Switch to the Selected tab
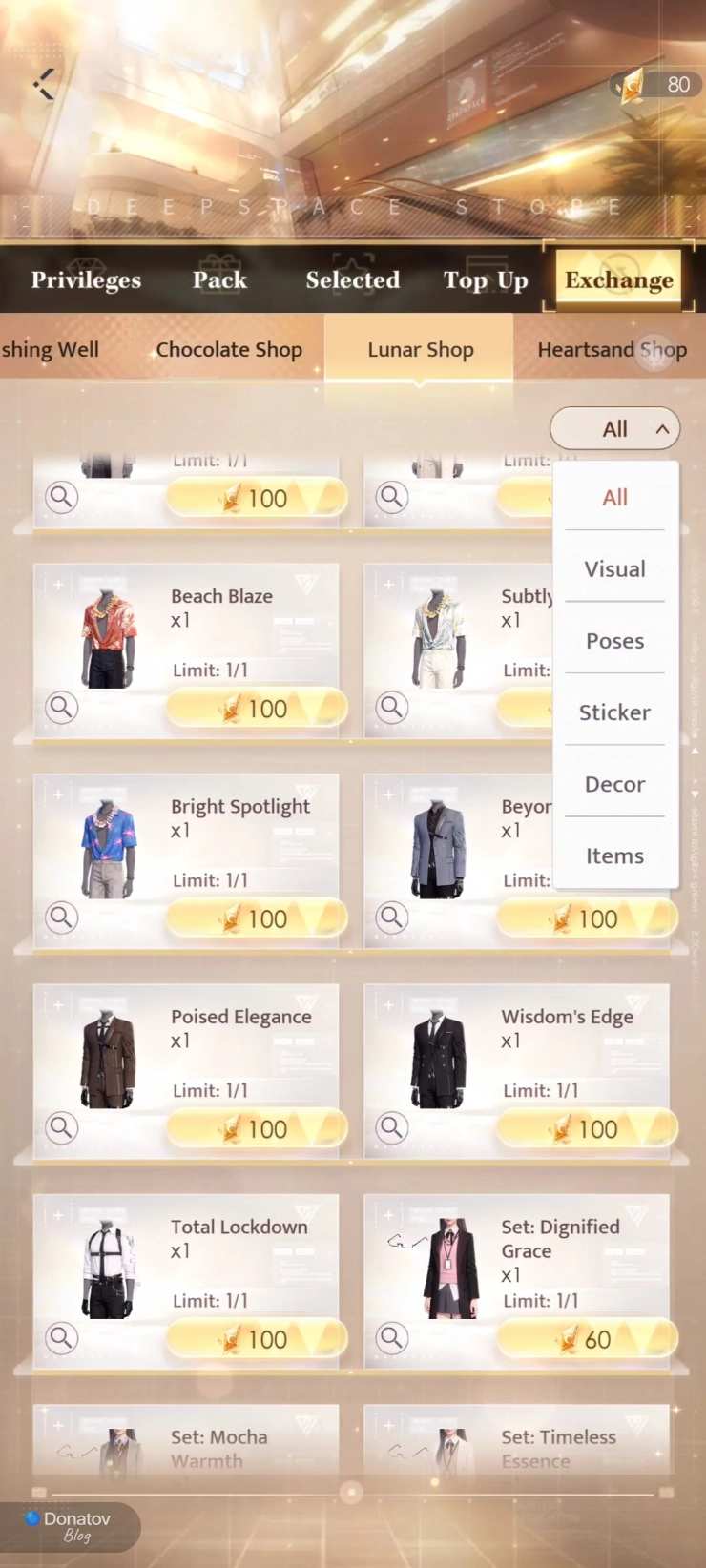Viewport: 706px width, 1568px height. (x=352, y=280)
